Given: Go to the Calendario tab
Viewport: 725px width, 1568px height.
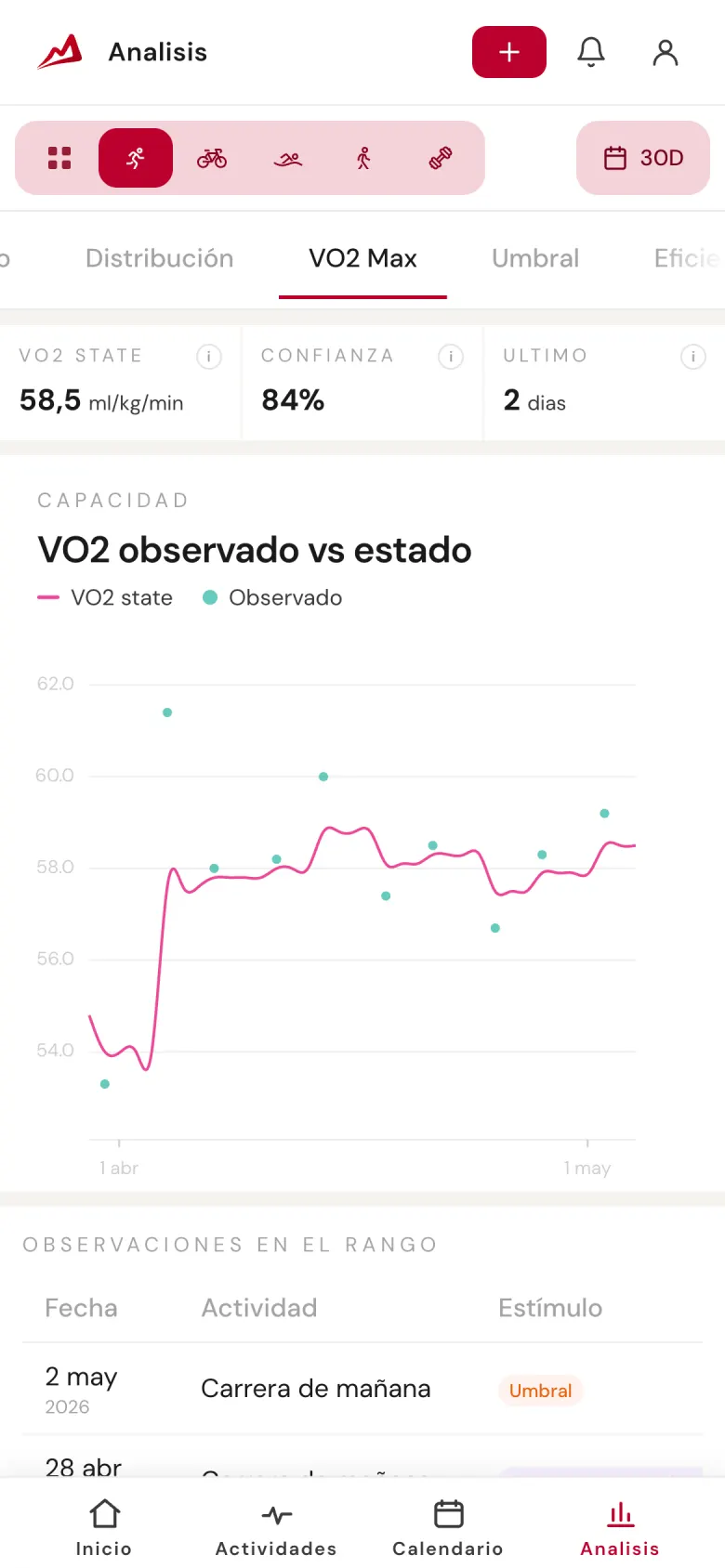Looking at the screenshot, I should tap(448, 1528).
